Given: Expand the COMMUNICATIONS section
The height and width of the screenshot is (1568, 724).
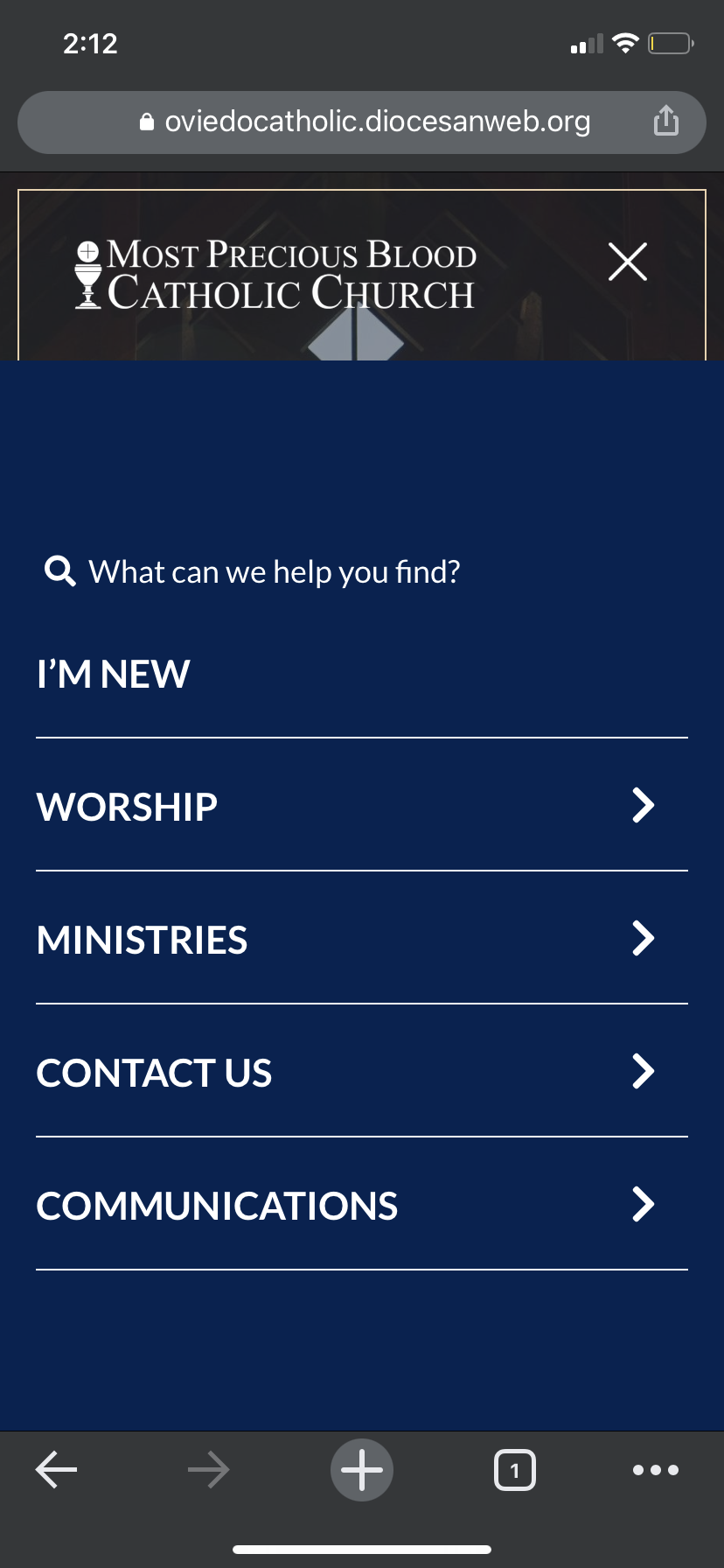Looking at the screenshot, I should click(643, 1205).
